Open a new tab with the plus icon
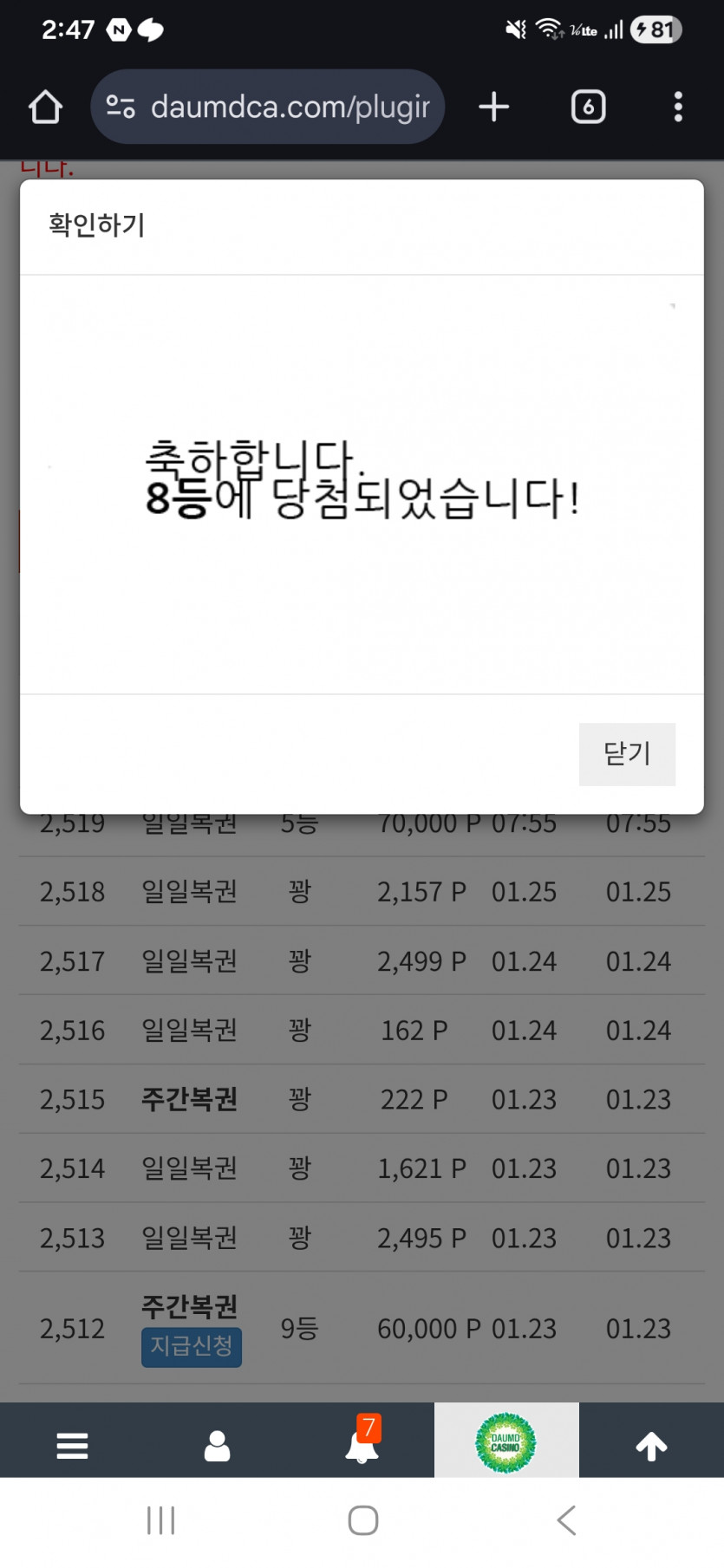 tap(493, 107)
